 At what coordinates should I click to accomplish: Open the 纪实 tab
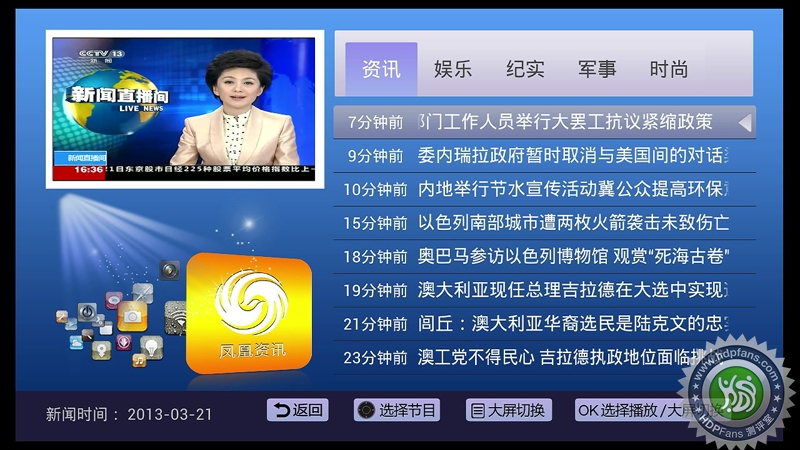525,69
